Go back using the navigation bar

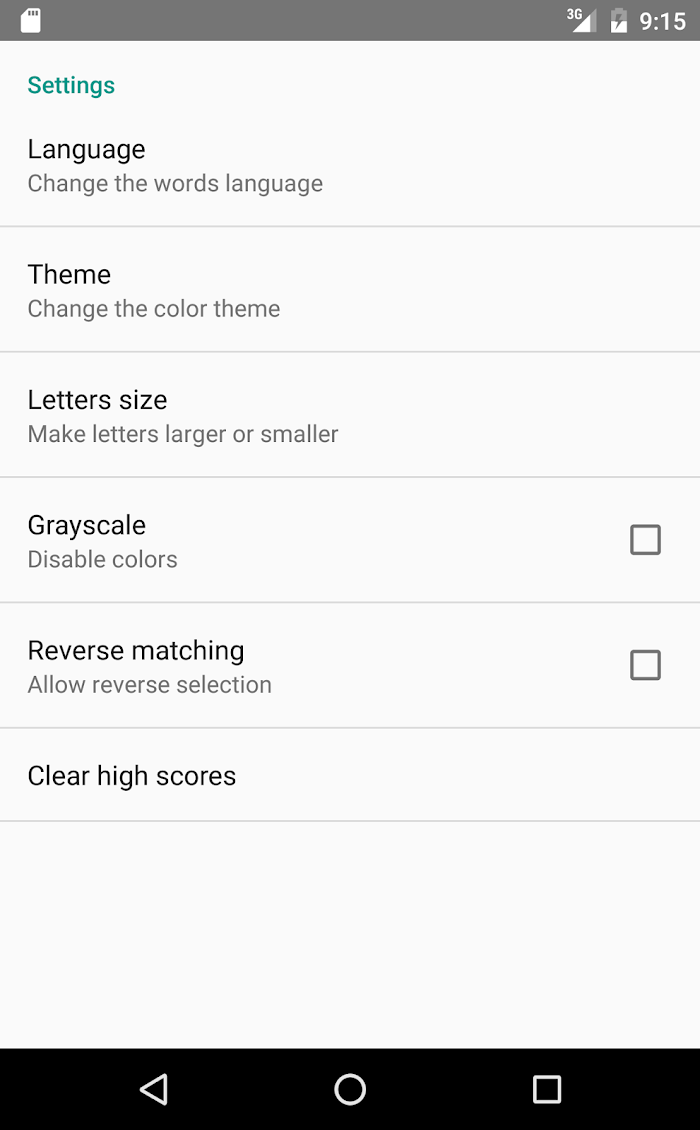[153, 1089]
